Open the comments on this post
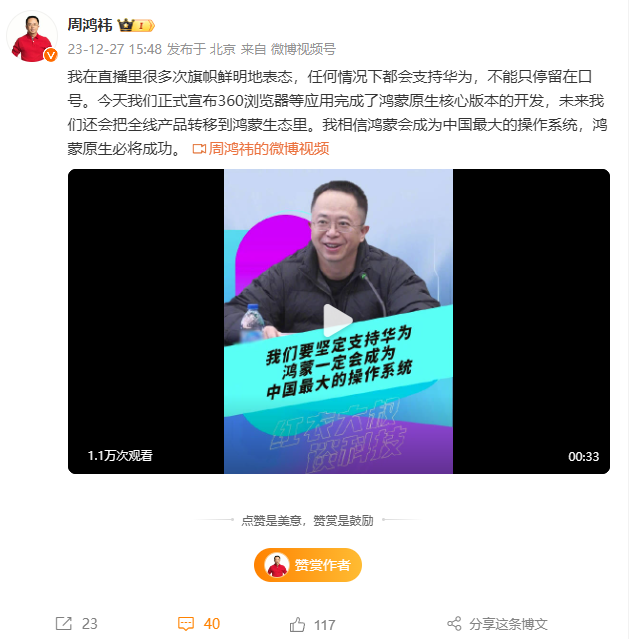629x639 pixels. coord(199,623)
